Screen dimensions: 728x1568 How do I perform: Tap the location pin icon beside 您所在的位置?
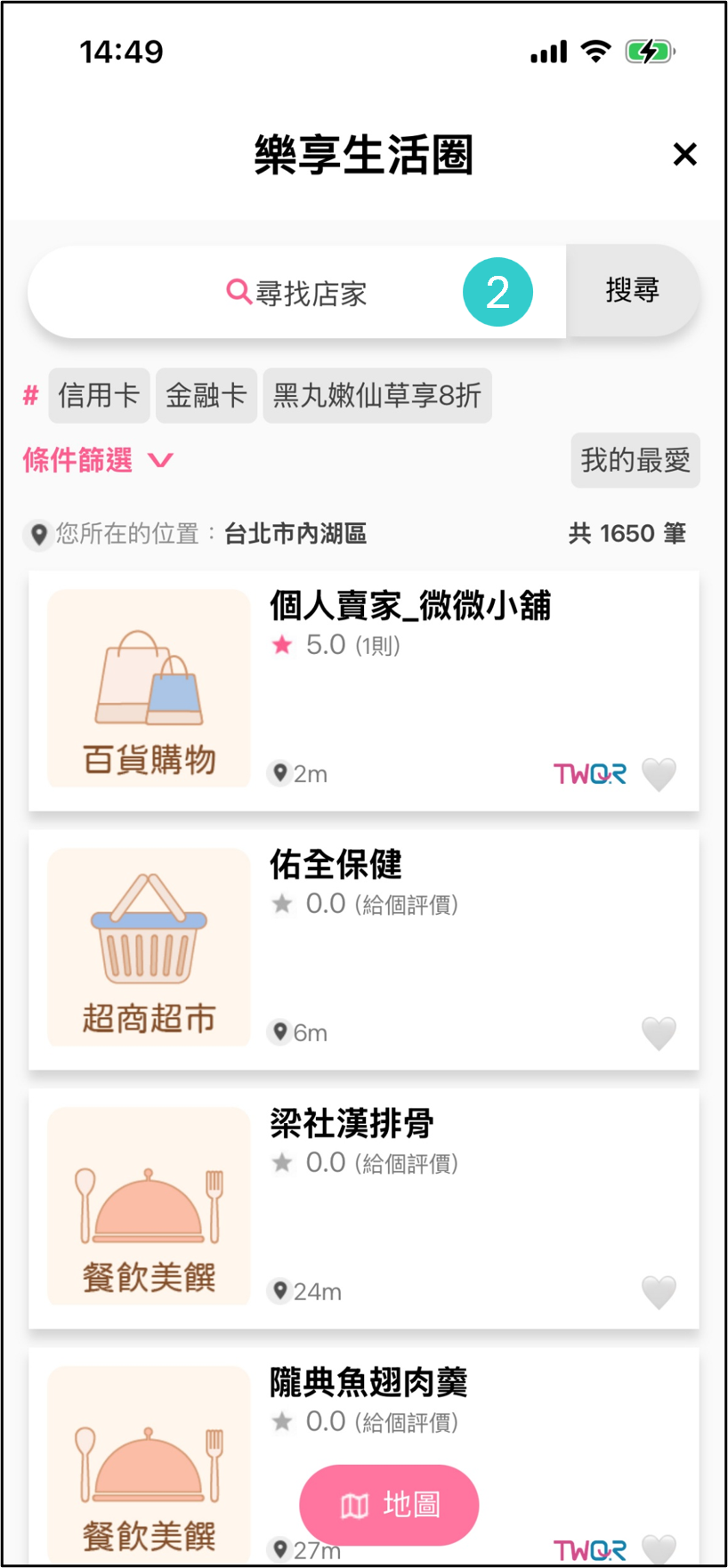38,534
